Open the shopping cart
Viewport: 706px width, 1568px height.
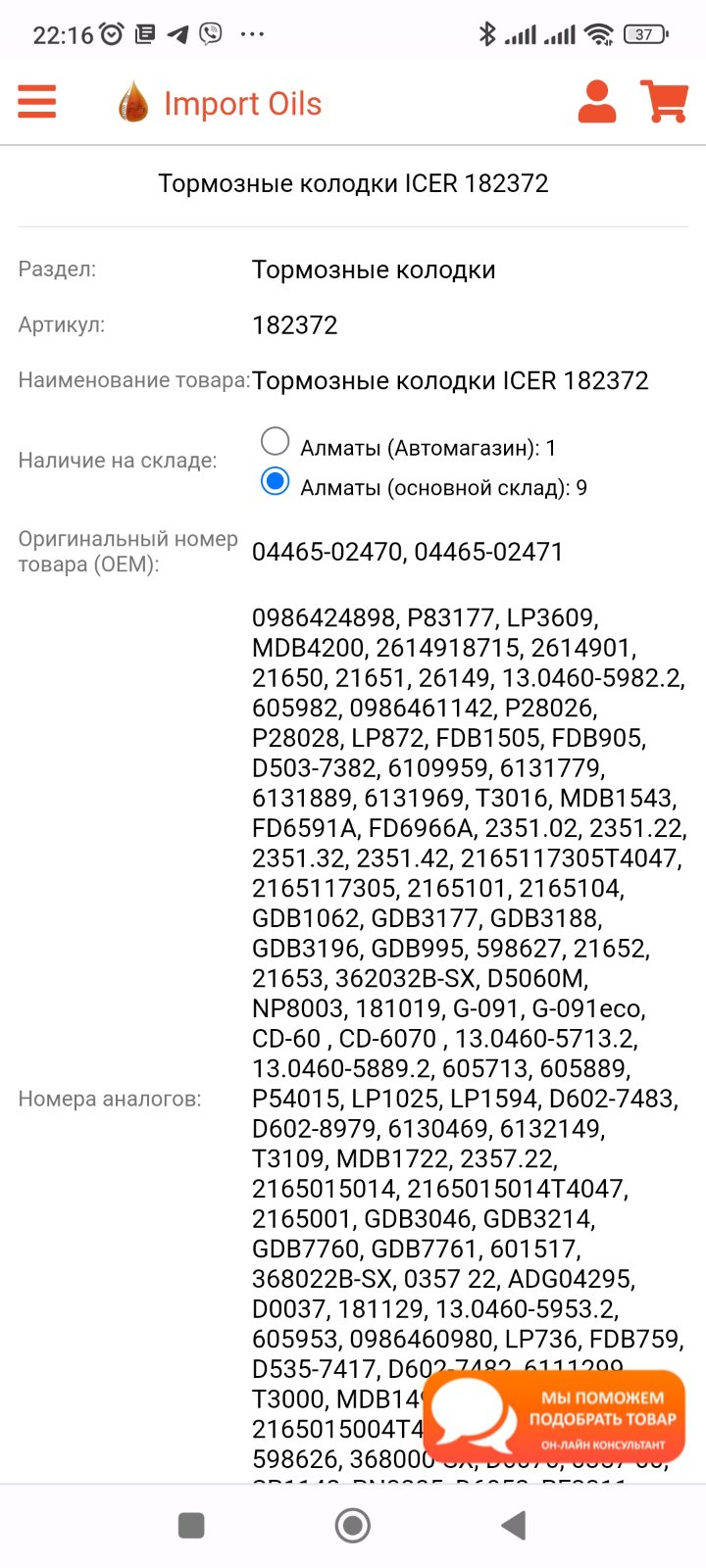(x=664, y=102)
